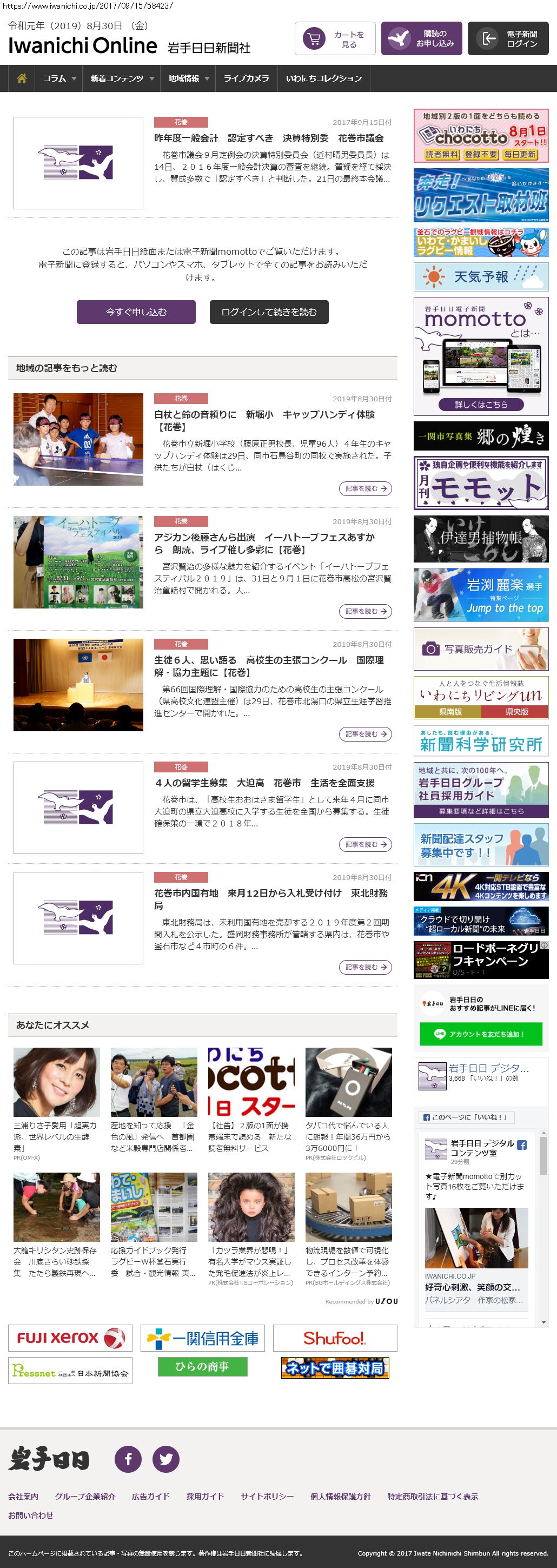Screen dimensions: 557x1568
Task: Open the 天気予報 weather banner
Action: point(481,277)
